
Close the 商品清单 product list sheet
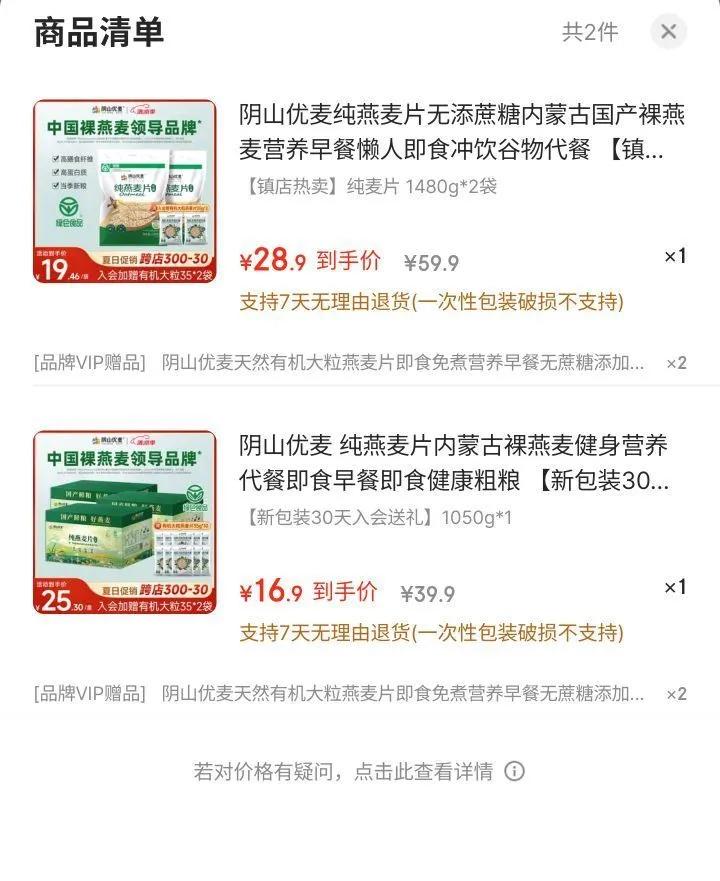click(668, 31)
